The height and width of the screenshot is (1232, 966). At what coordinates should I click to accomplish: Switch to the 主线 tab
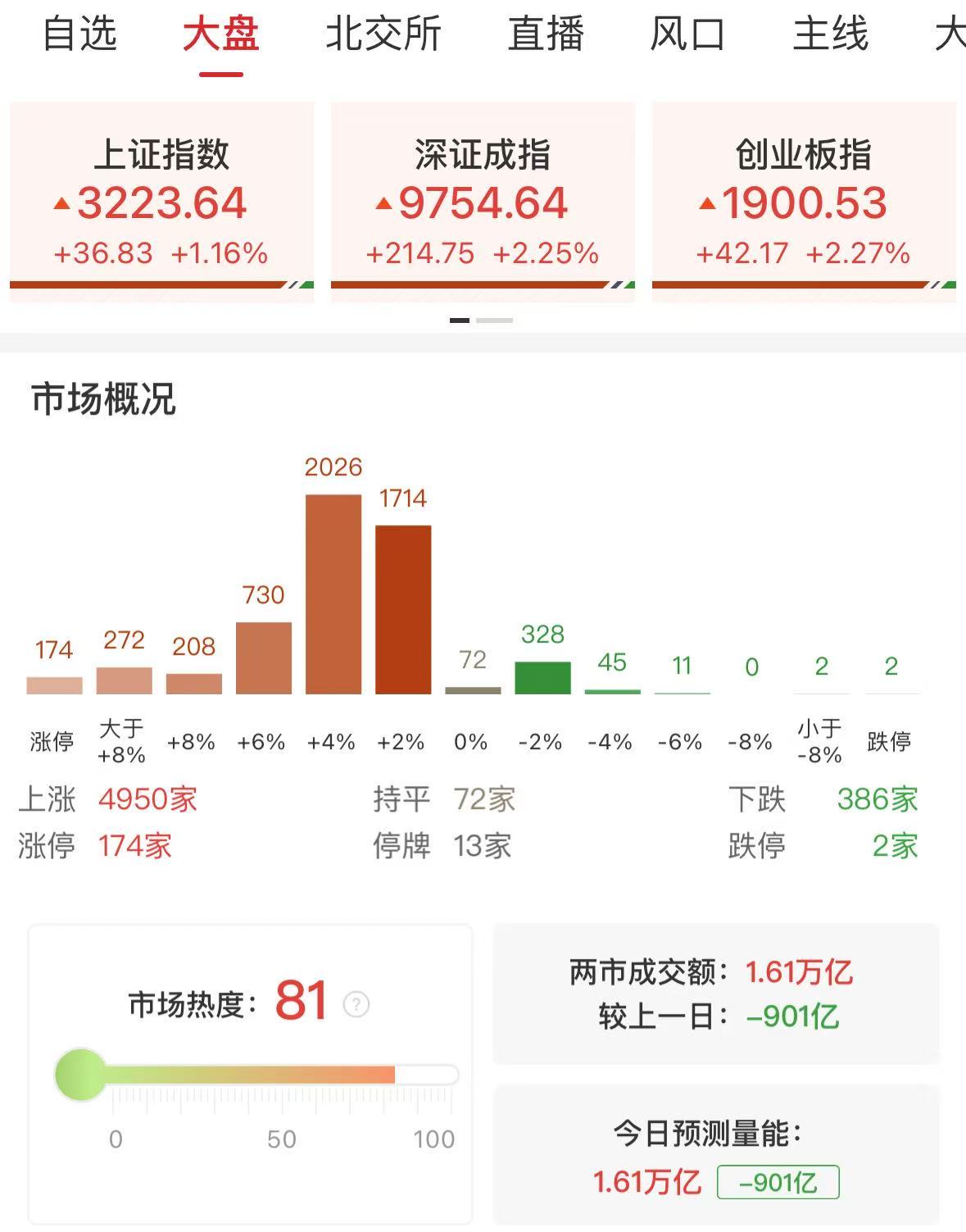pyautogui.click(x=830, y=34)
